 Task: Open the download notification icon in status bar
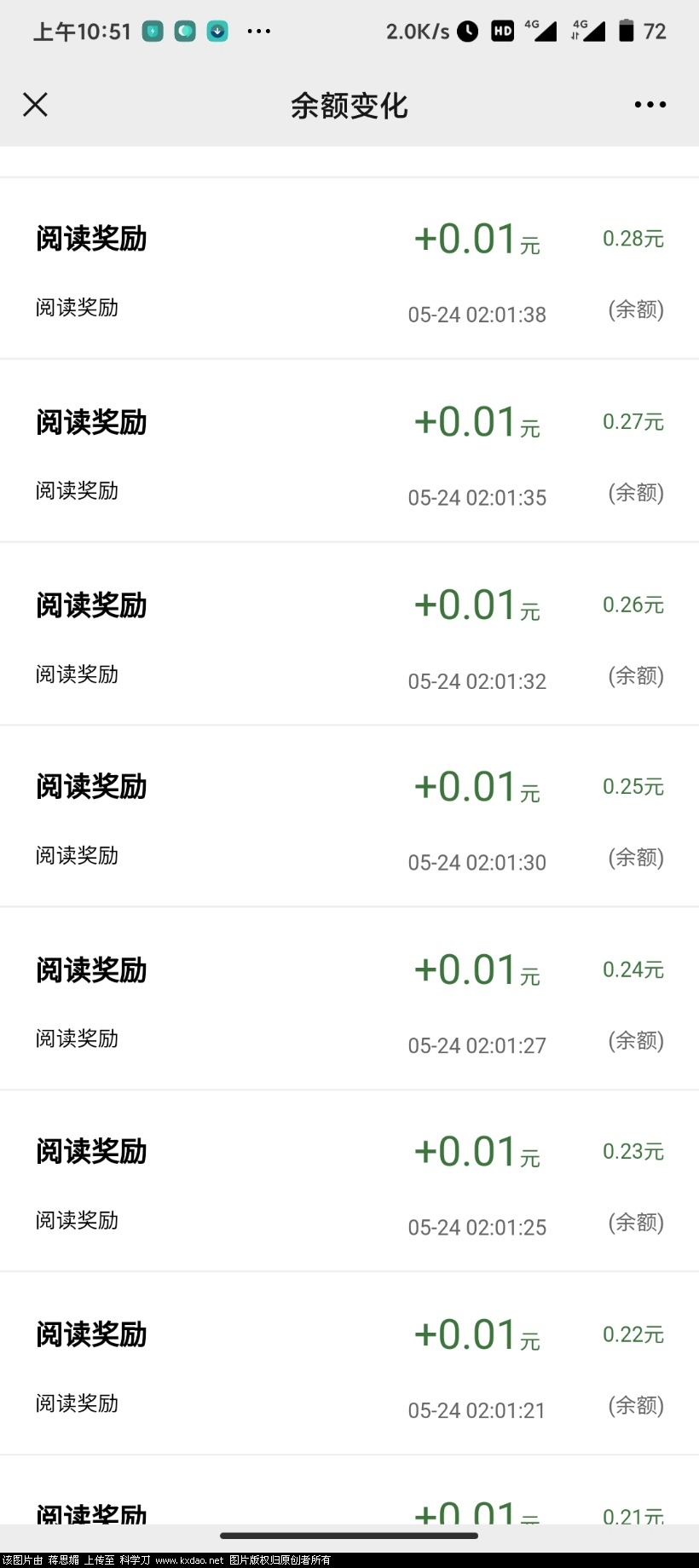click(x=218, y=30)
